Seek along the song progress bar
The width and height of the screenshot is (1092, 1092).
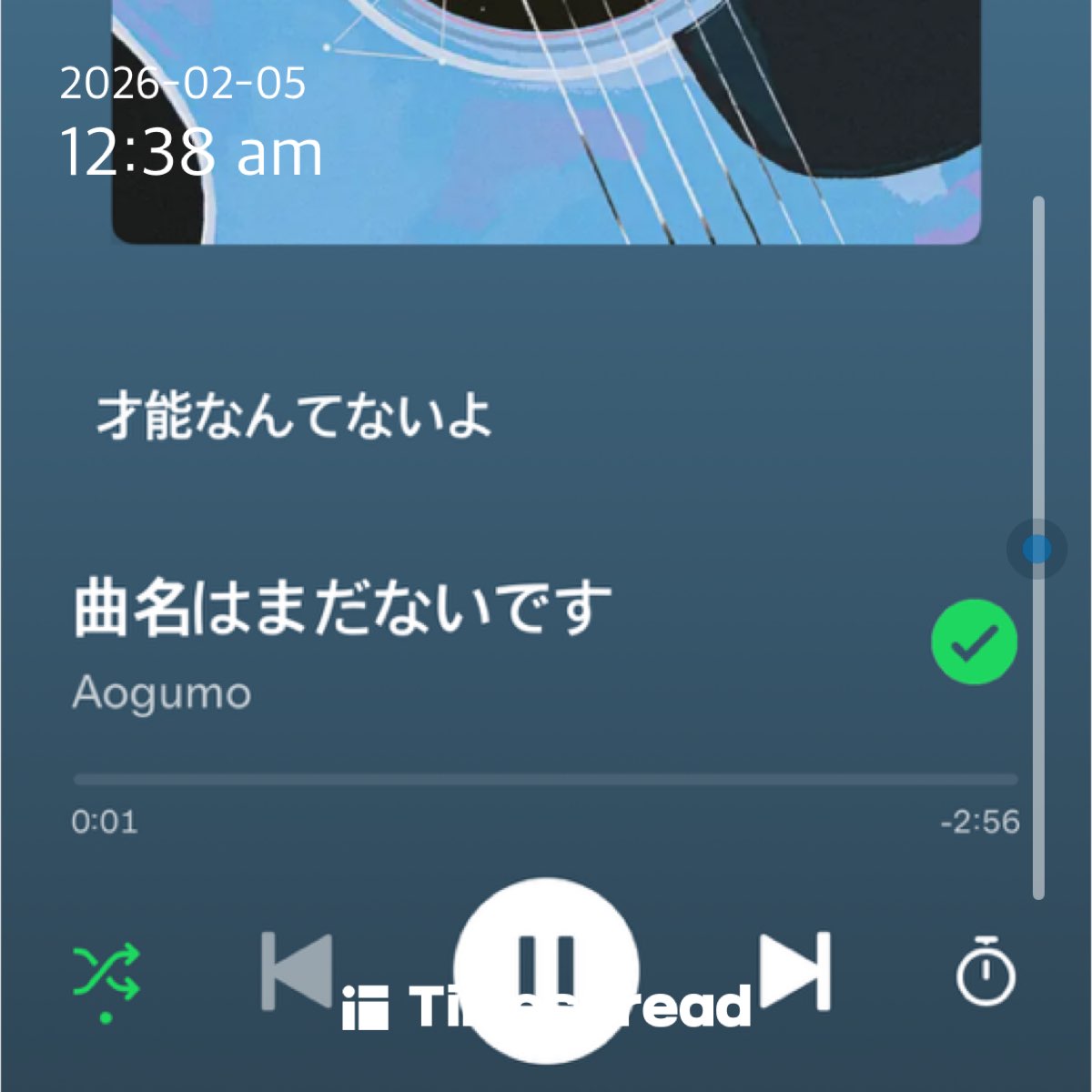546,780
